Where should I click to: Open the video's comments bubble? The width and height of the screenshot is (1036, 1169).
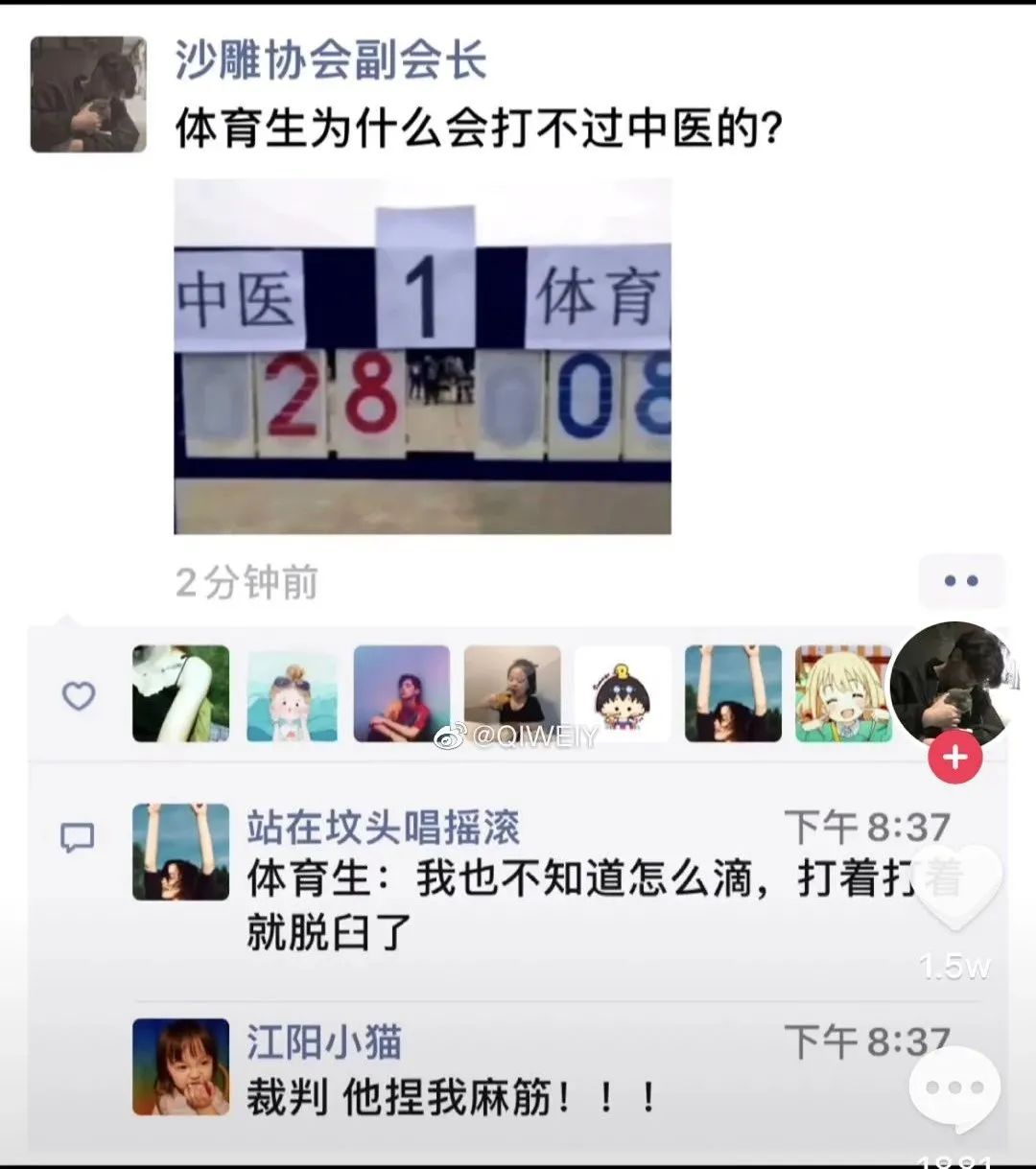[x=954, y=1087]
